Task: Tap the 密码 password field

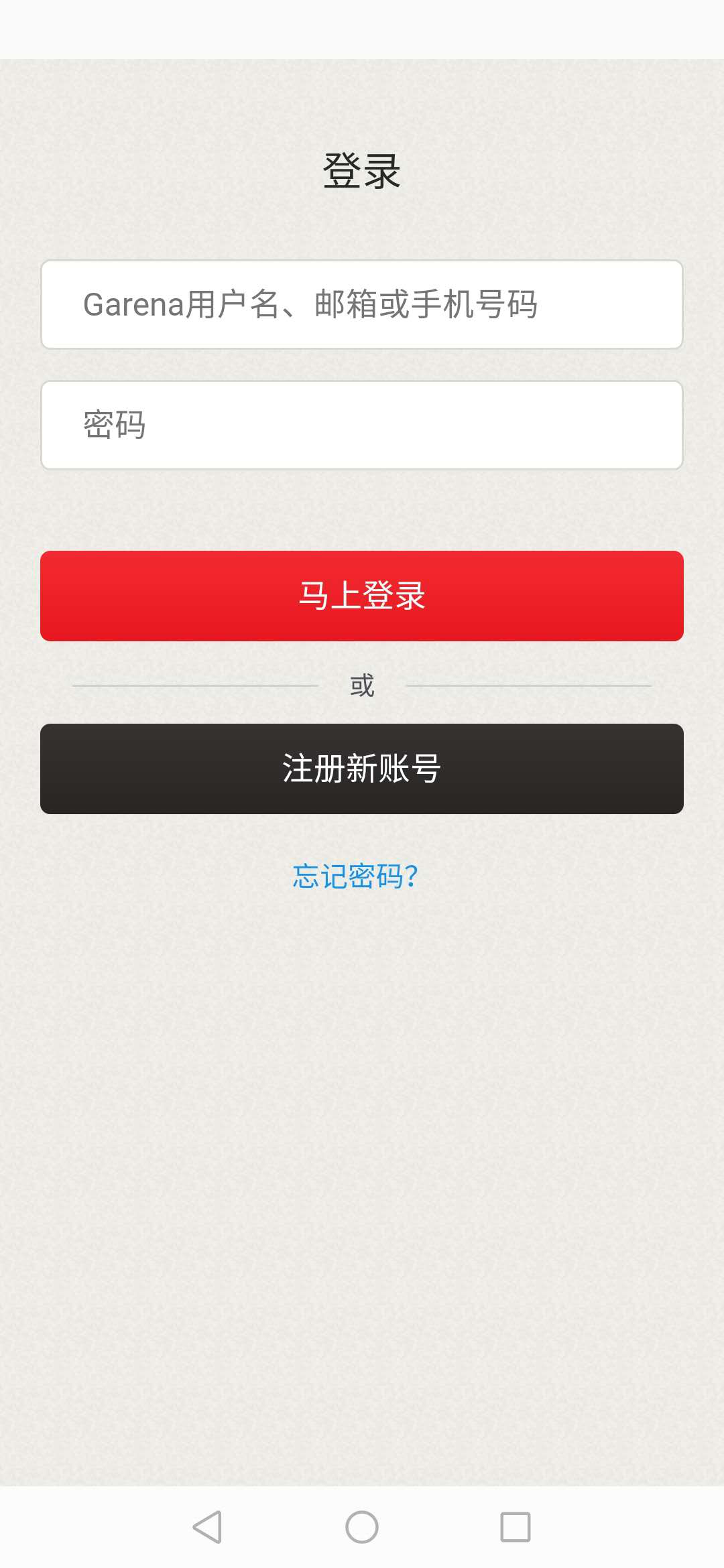Action: [x=362, y=425]
